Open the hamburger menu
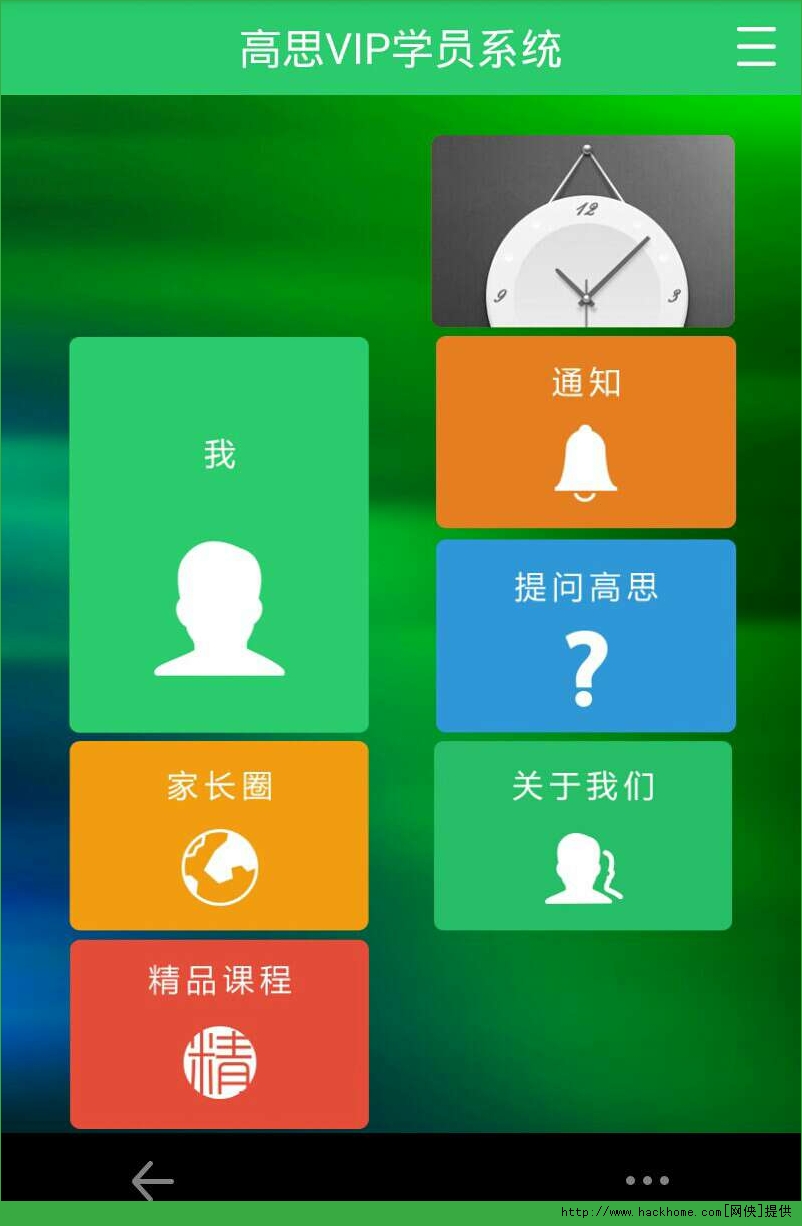Viewport: 802px width, 1226px height. tap(756, 47)
